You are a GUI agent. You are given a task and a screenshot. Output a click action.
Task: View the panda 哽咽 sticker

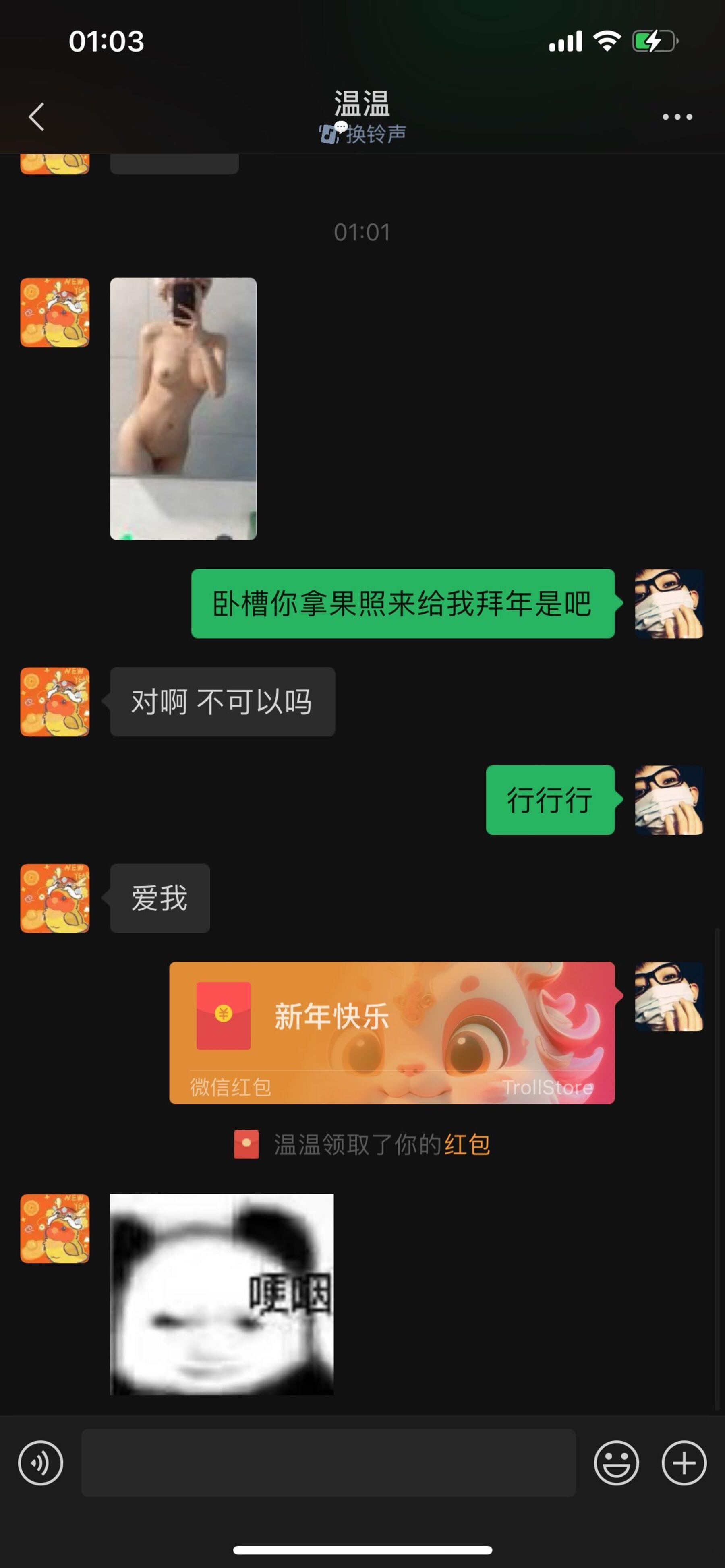222,1293
